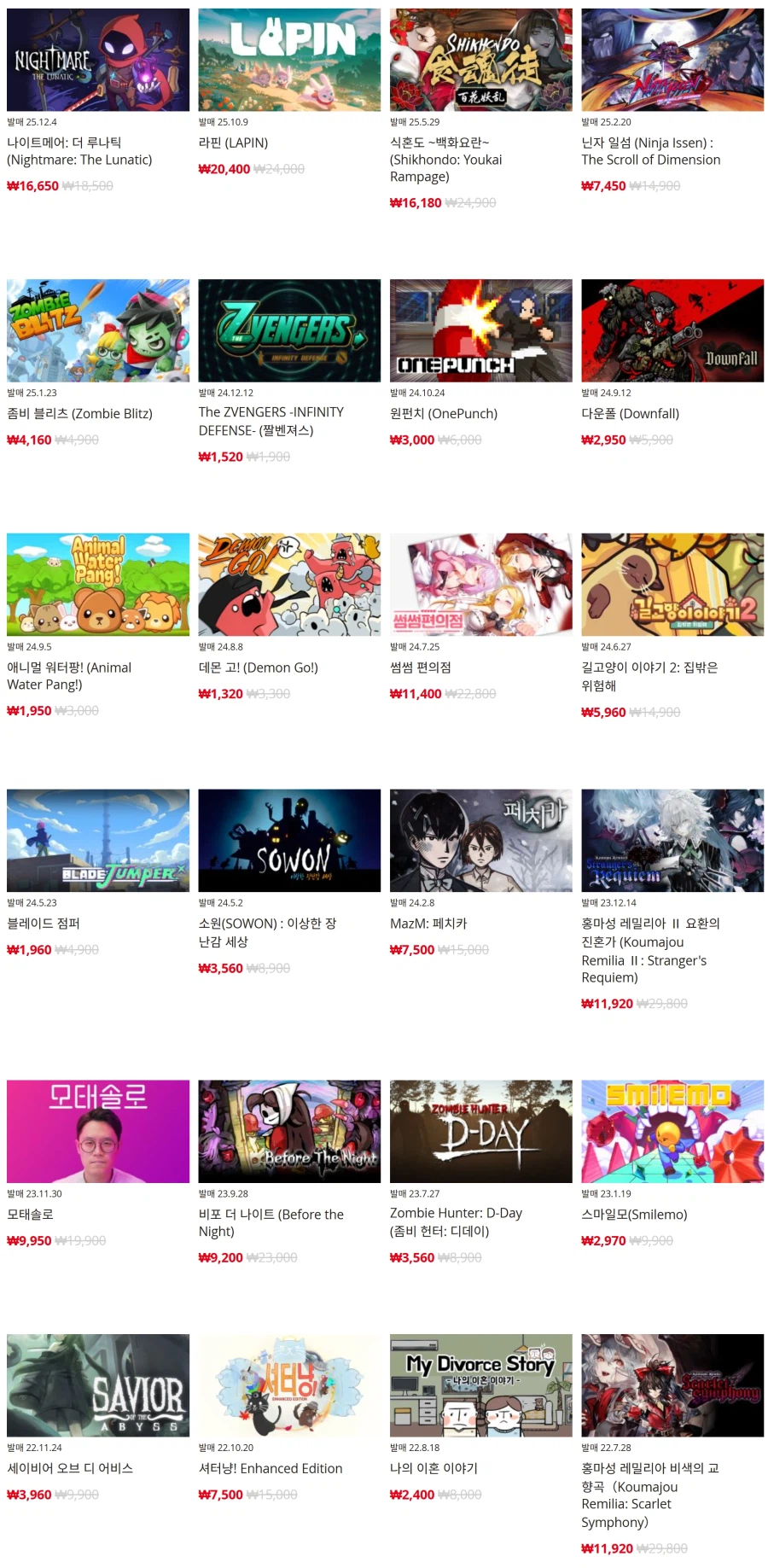Screen dimensions: 768x1568
Task: Open the OnePunch game image
Action: click(x=480, y=330)
